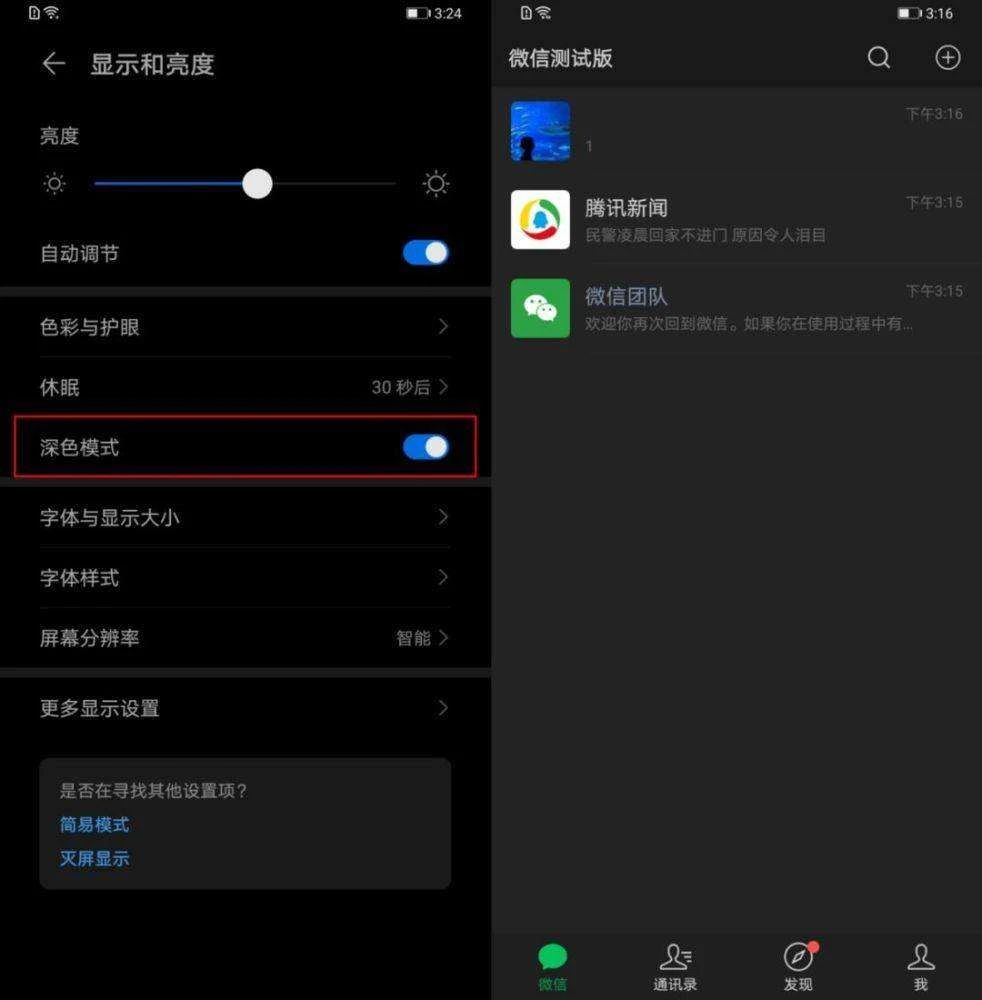Switch to the 我 tab
Image resolution: width=982 pixels, height=1000 pixels.
pyautogui.click(x=920, y=968)
